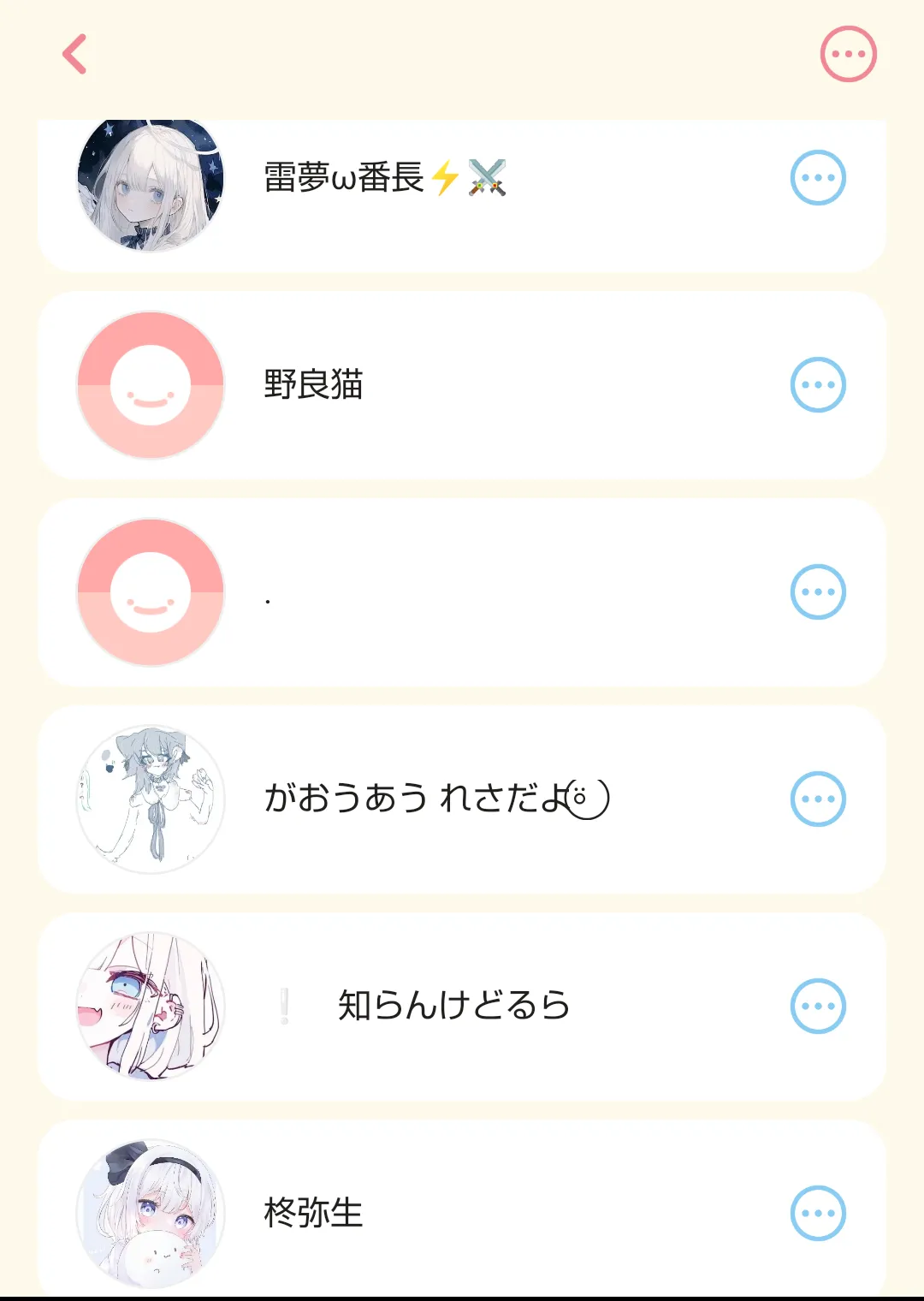Show more options for 知らんけどるら
This screenshot has height=1301, width=924.
818,1006
